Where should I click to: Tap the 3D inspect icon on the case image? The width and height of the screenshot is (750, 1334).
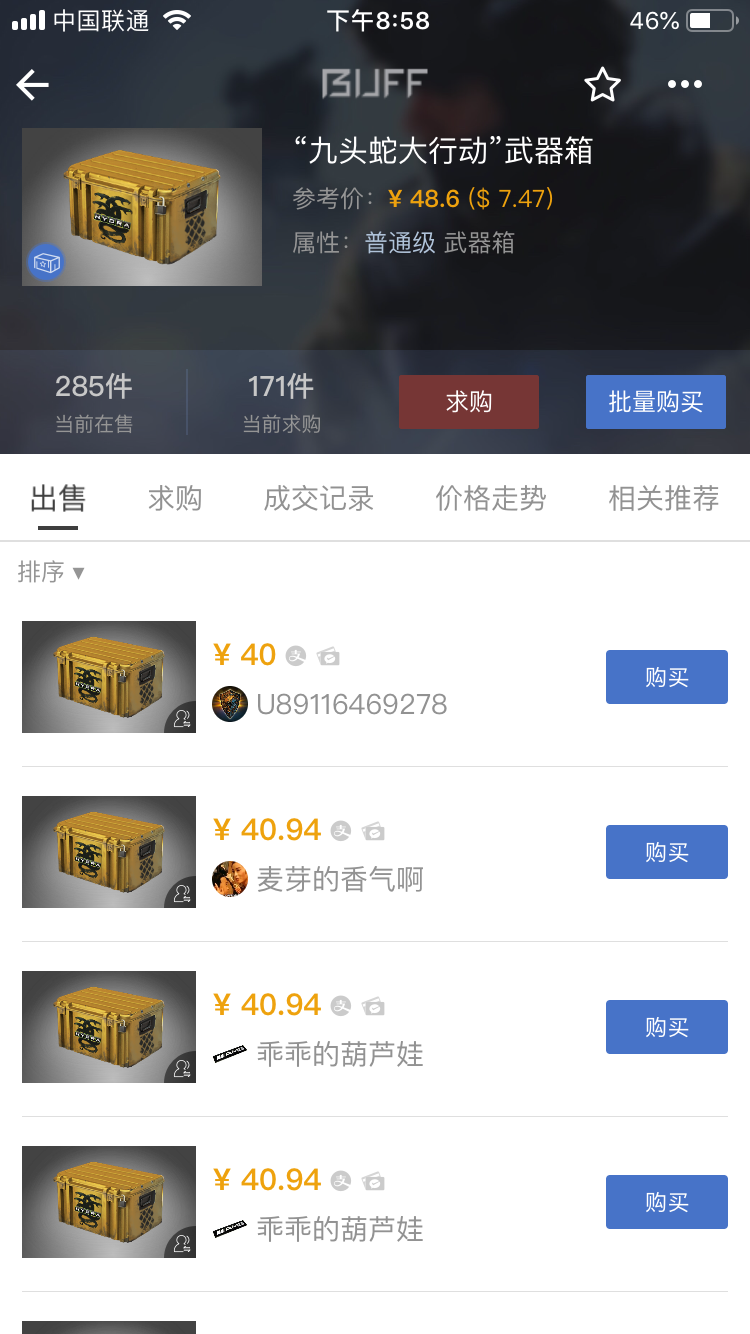[44, 262]
